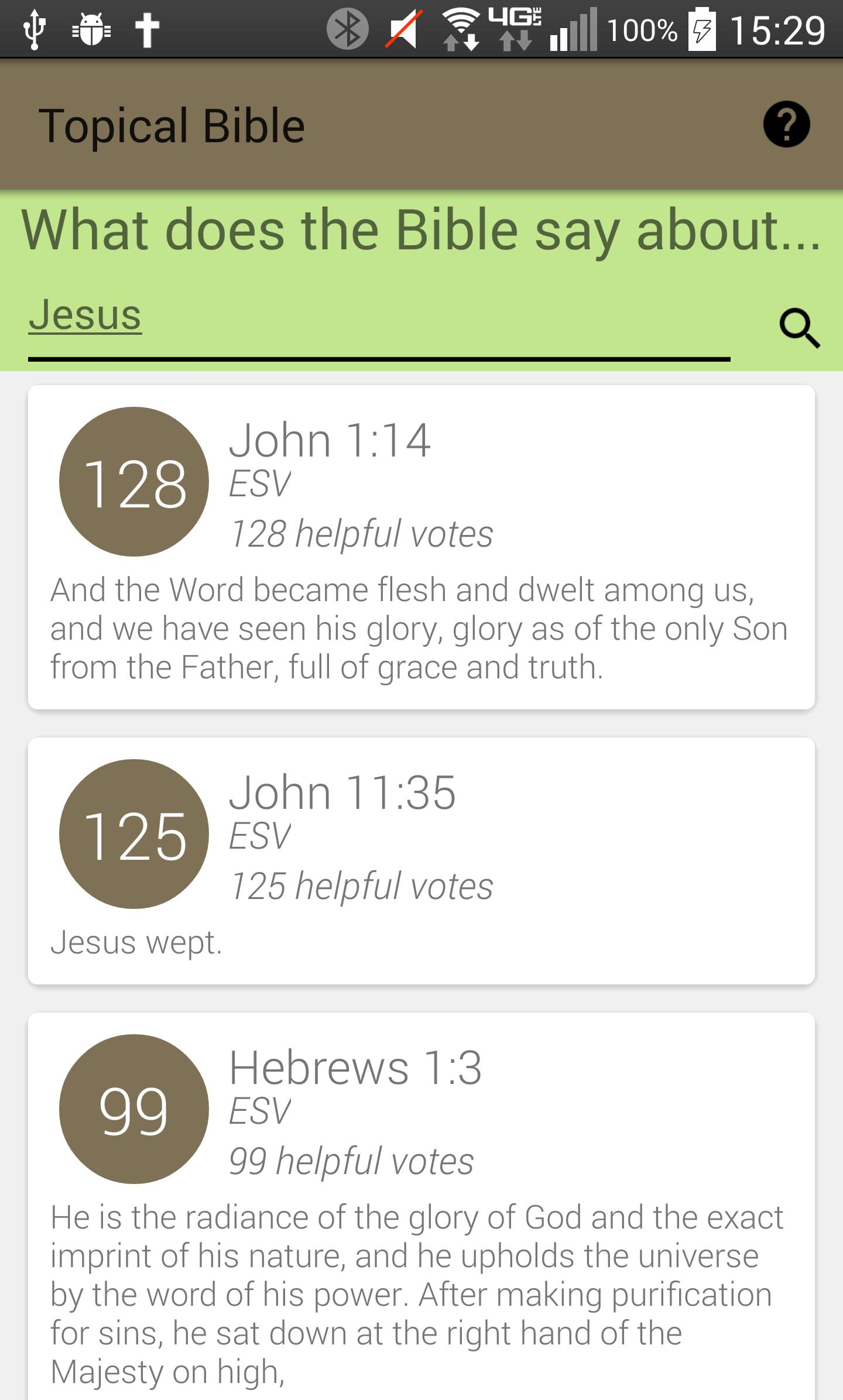The image size is (843, 1400).
Task: Click the underlined Jesus search term
Action: [85, 316]
